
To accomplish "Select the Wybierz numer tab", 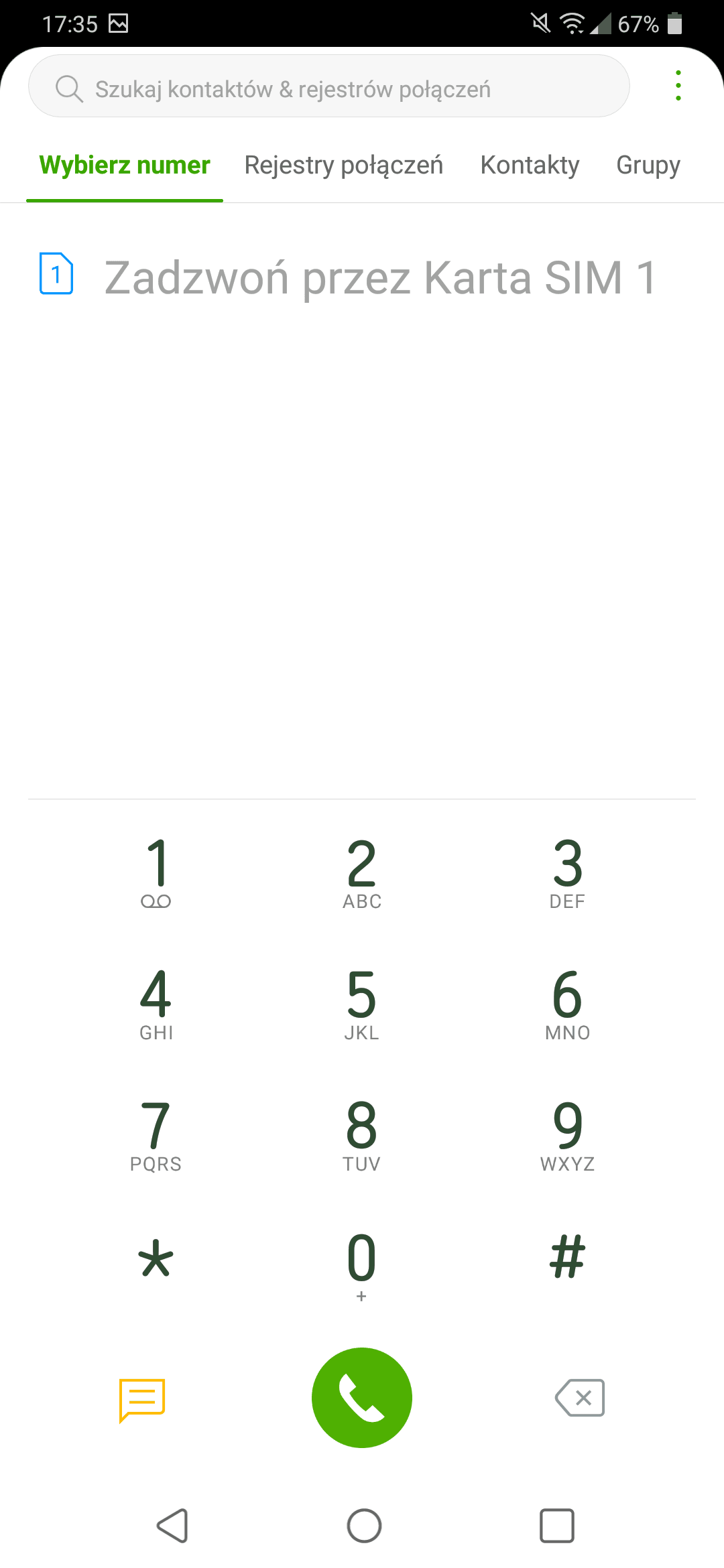I will [x=125, y=165].
